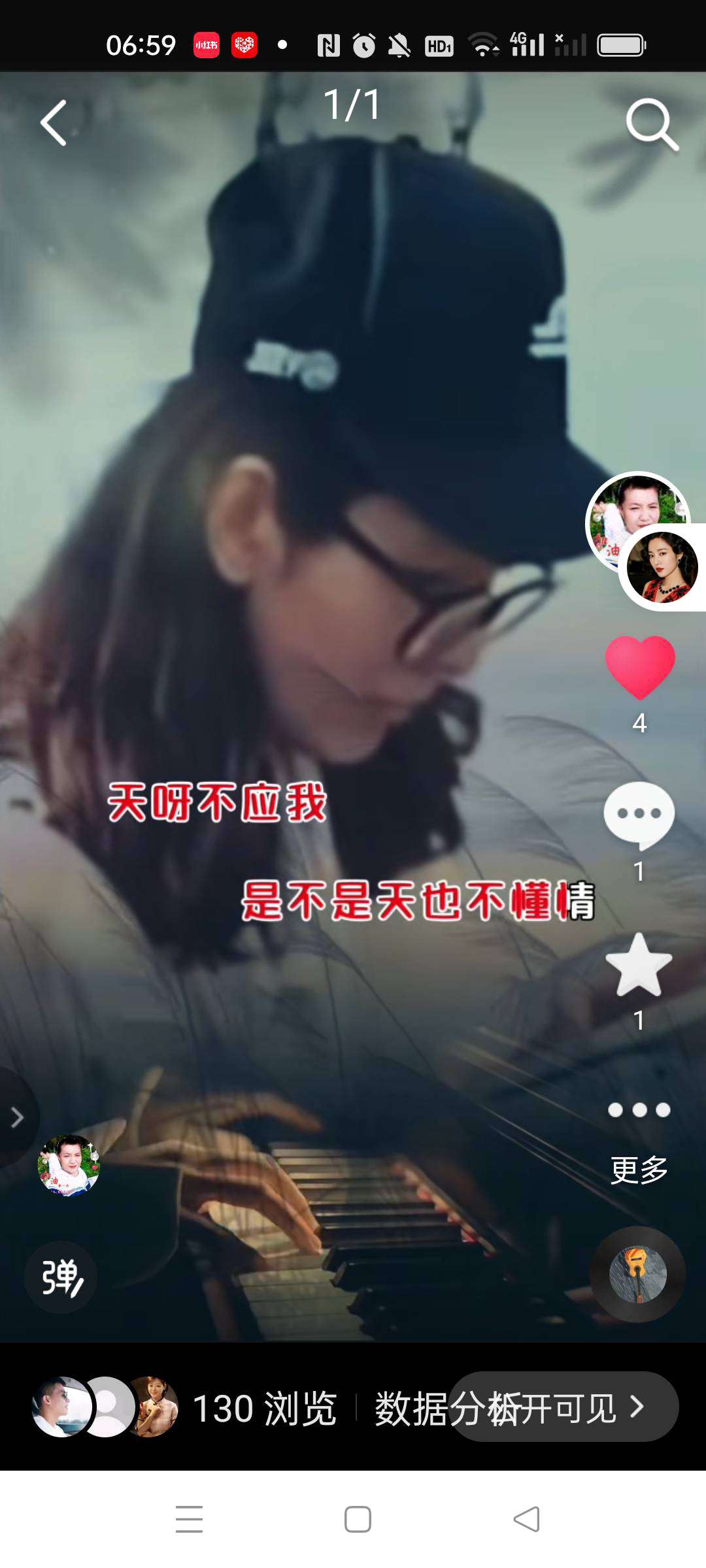The height and width of the screenshot is (1568, 706).
Task: Tap the system back triangle
Action: 526,1519
